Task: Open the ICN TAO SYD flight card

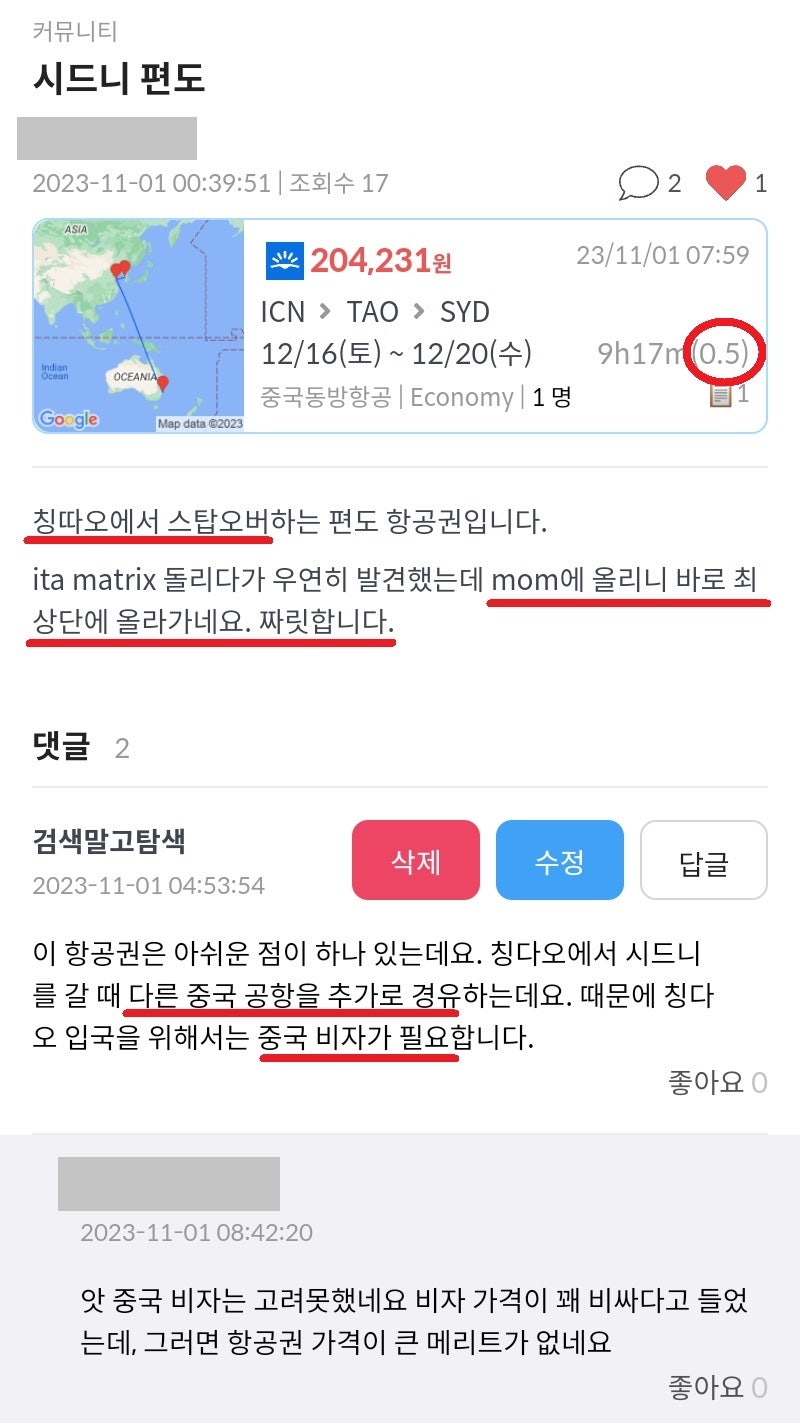Action: coord(400,326)
